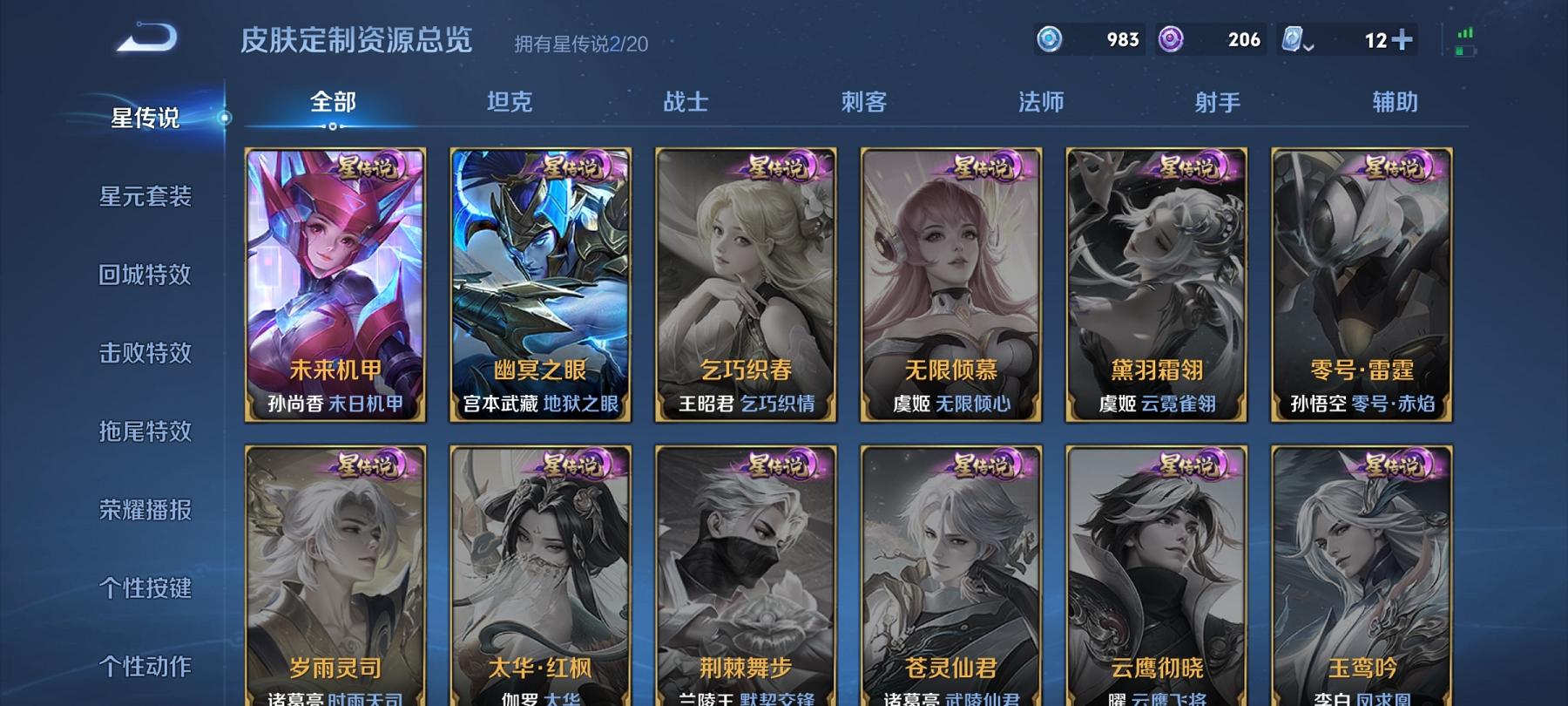The width and height of the screenshot is (1568, 706).
Task: Switch to the 战士 tab
Action: click(x=686, y=102)
